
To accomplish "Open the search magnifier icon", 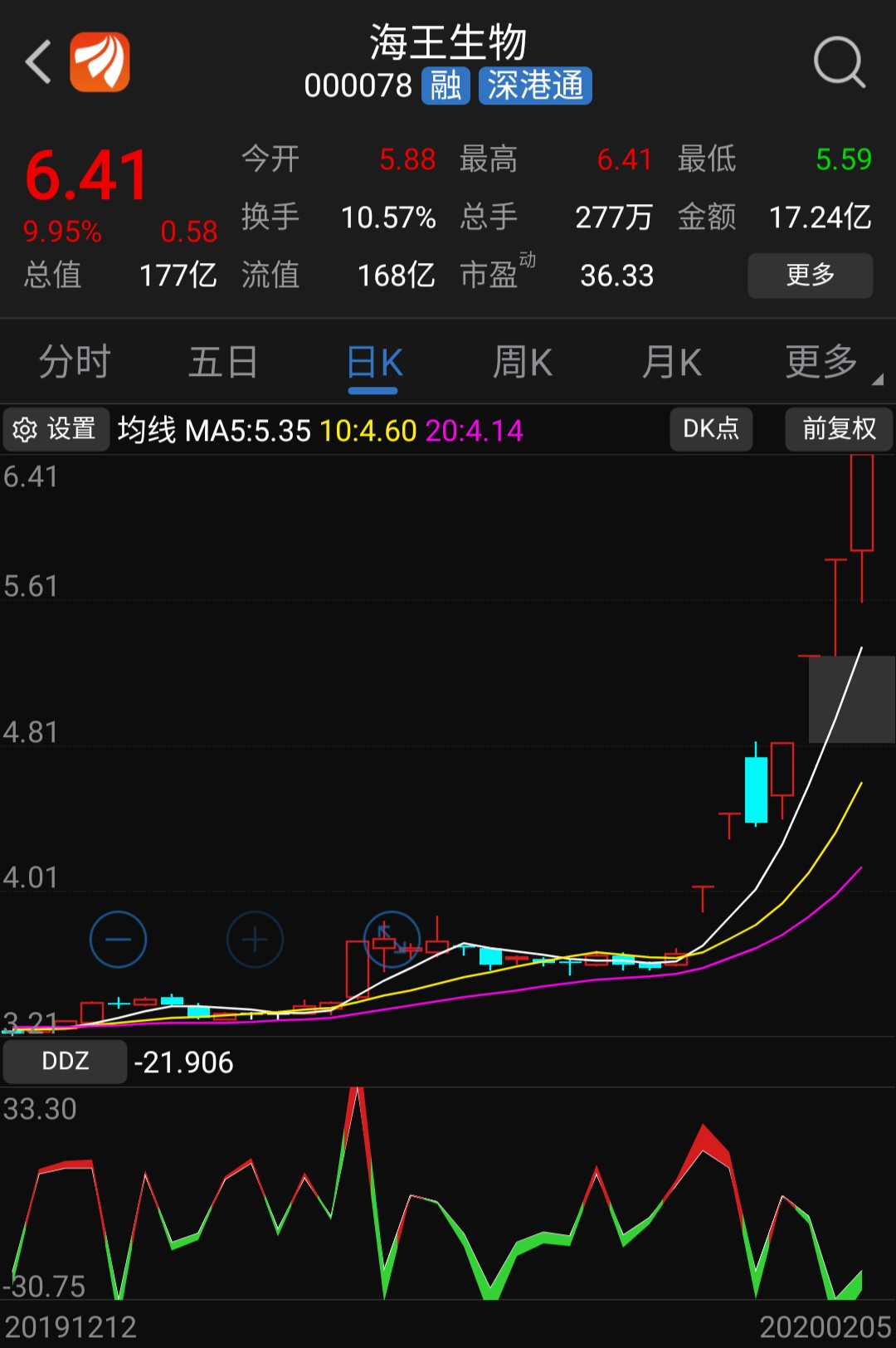I will click(x=839, y=62).
